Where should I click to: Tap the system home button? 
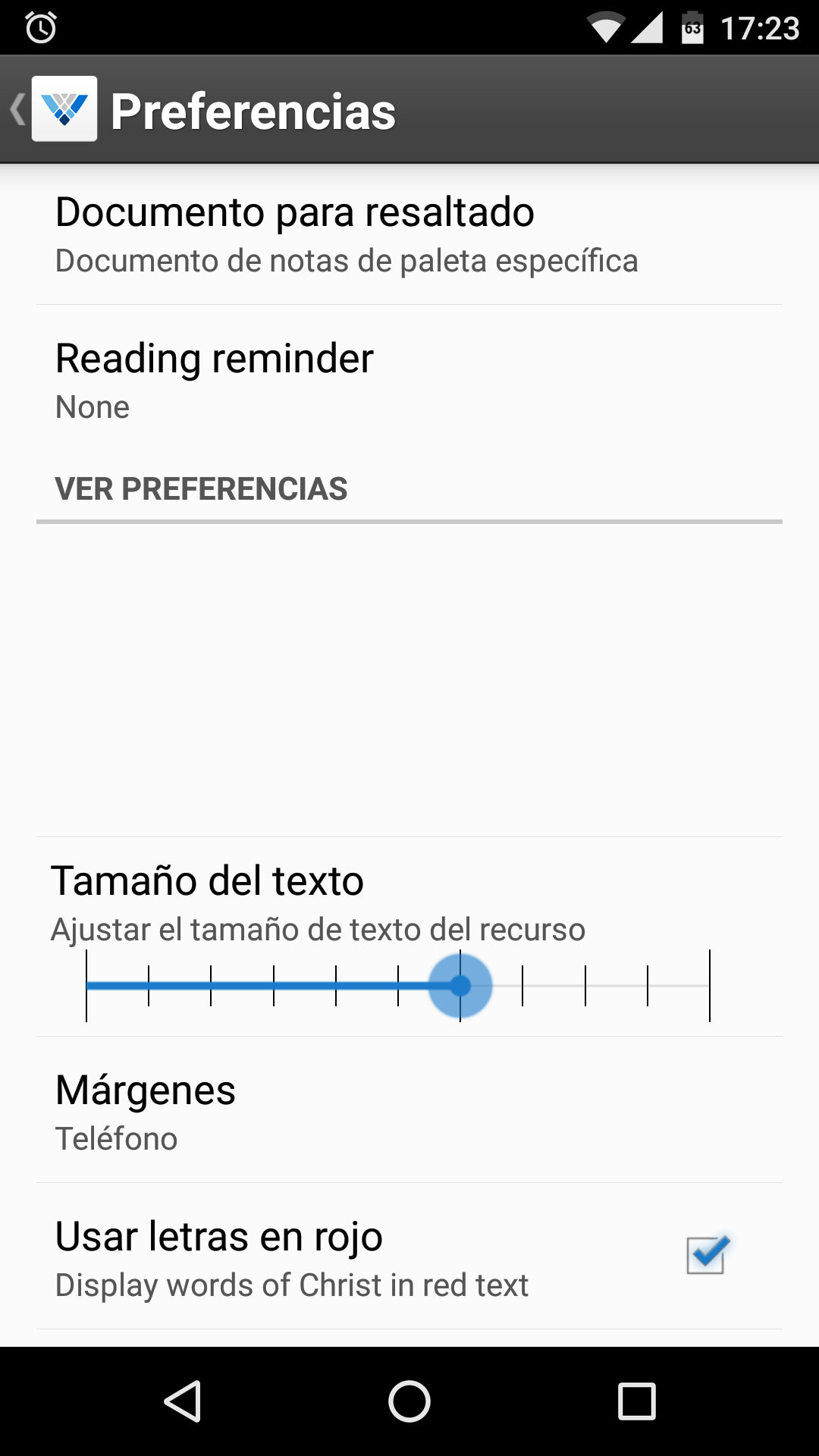pyautogui.click(x=409, y=1401)
